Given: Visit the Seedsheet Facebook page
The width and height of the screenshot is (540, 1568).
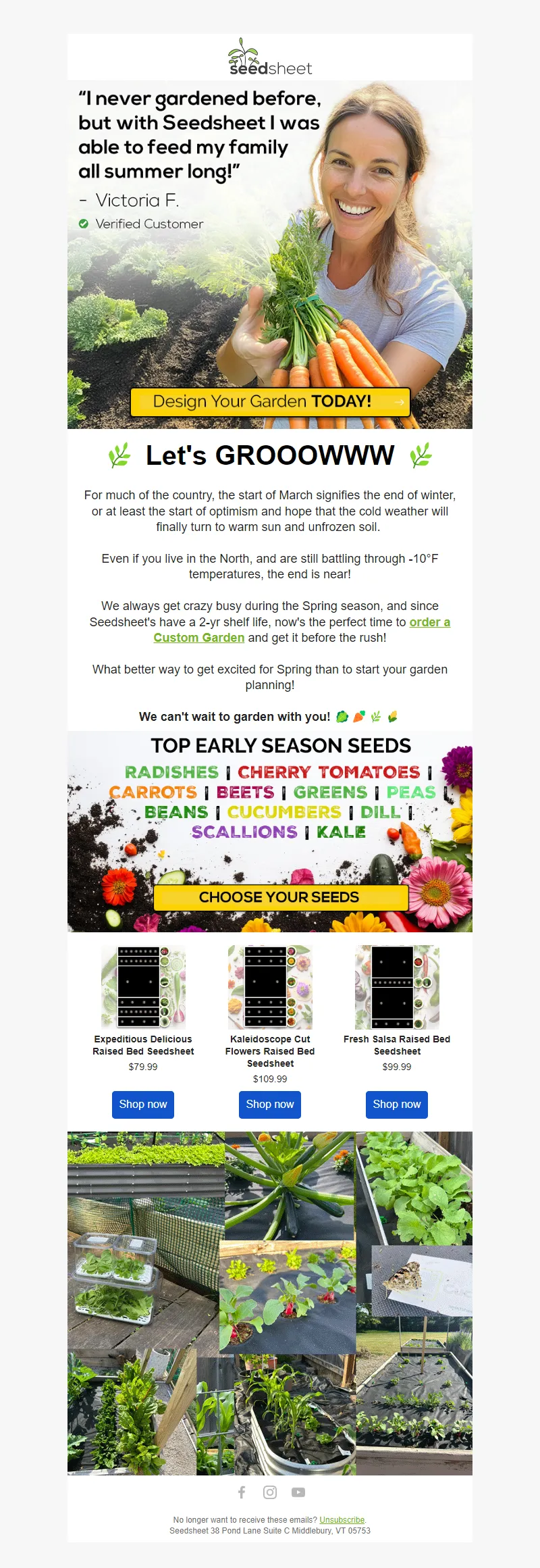Looking at the screenshot, I should click(x=242, y=1492).
